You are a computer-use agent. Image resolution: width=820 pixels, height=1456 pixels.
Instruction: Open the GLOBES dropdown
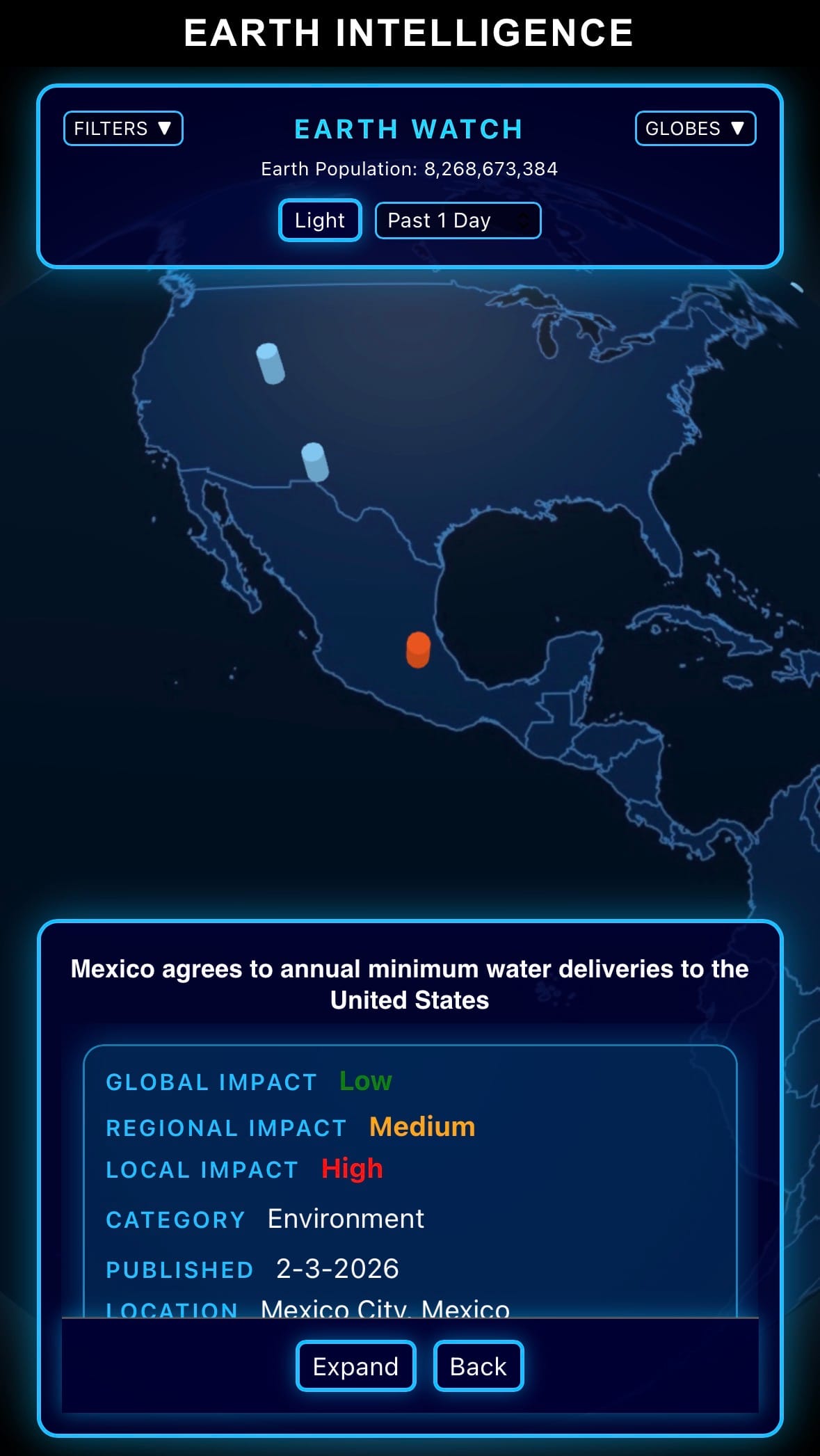tap(695, 129)
